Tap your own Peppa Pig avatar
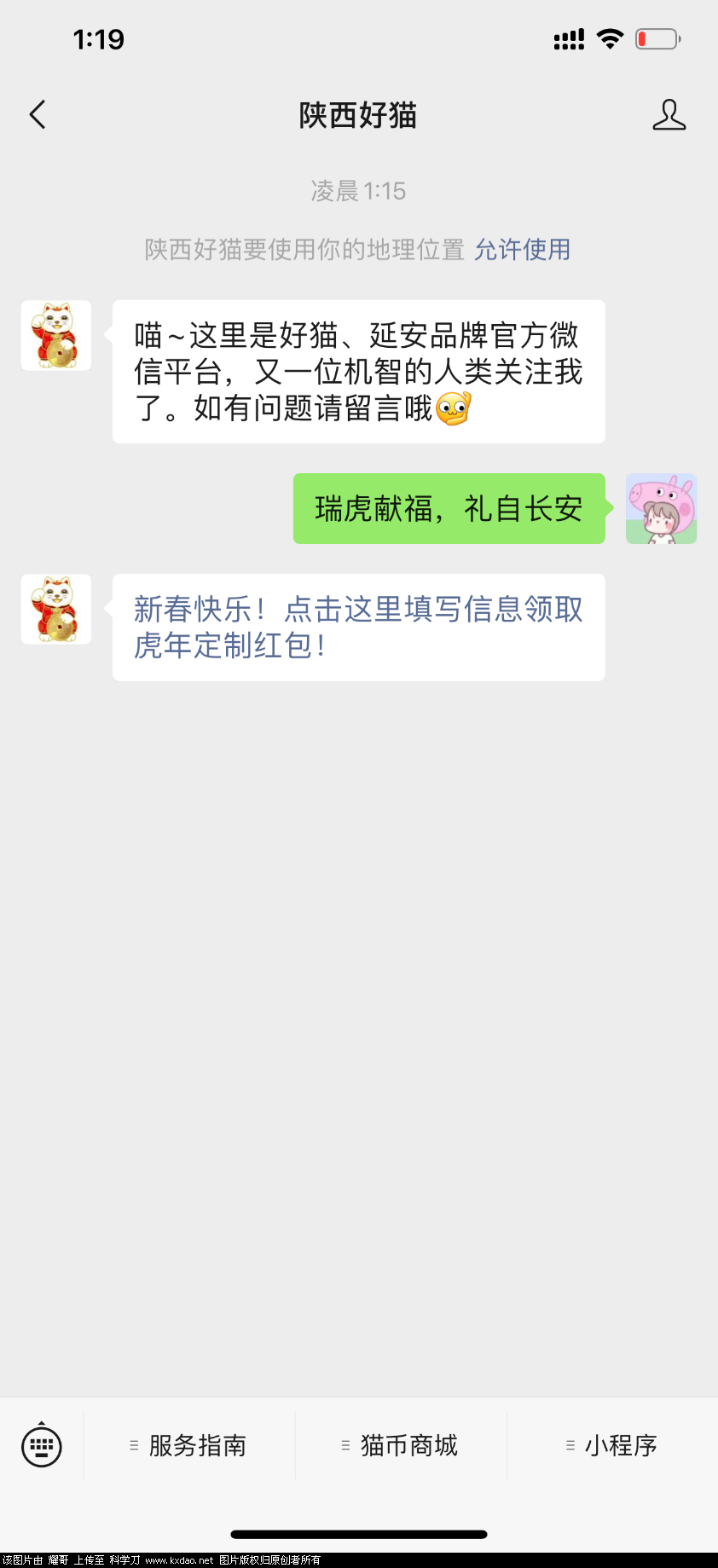 click(x=662, y=508)
